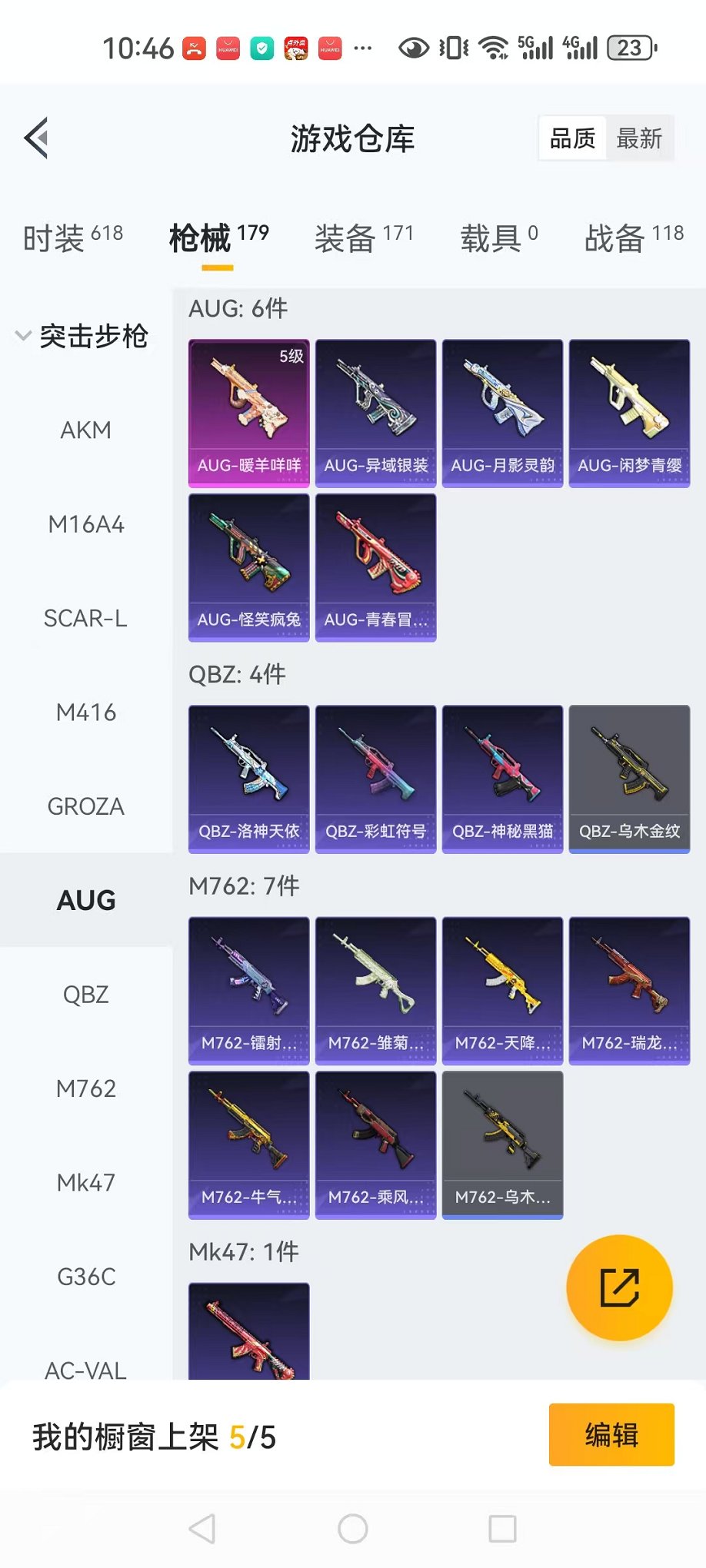Tap the system home button

(x=353, y=1529)
